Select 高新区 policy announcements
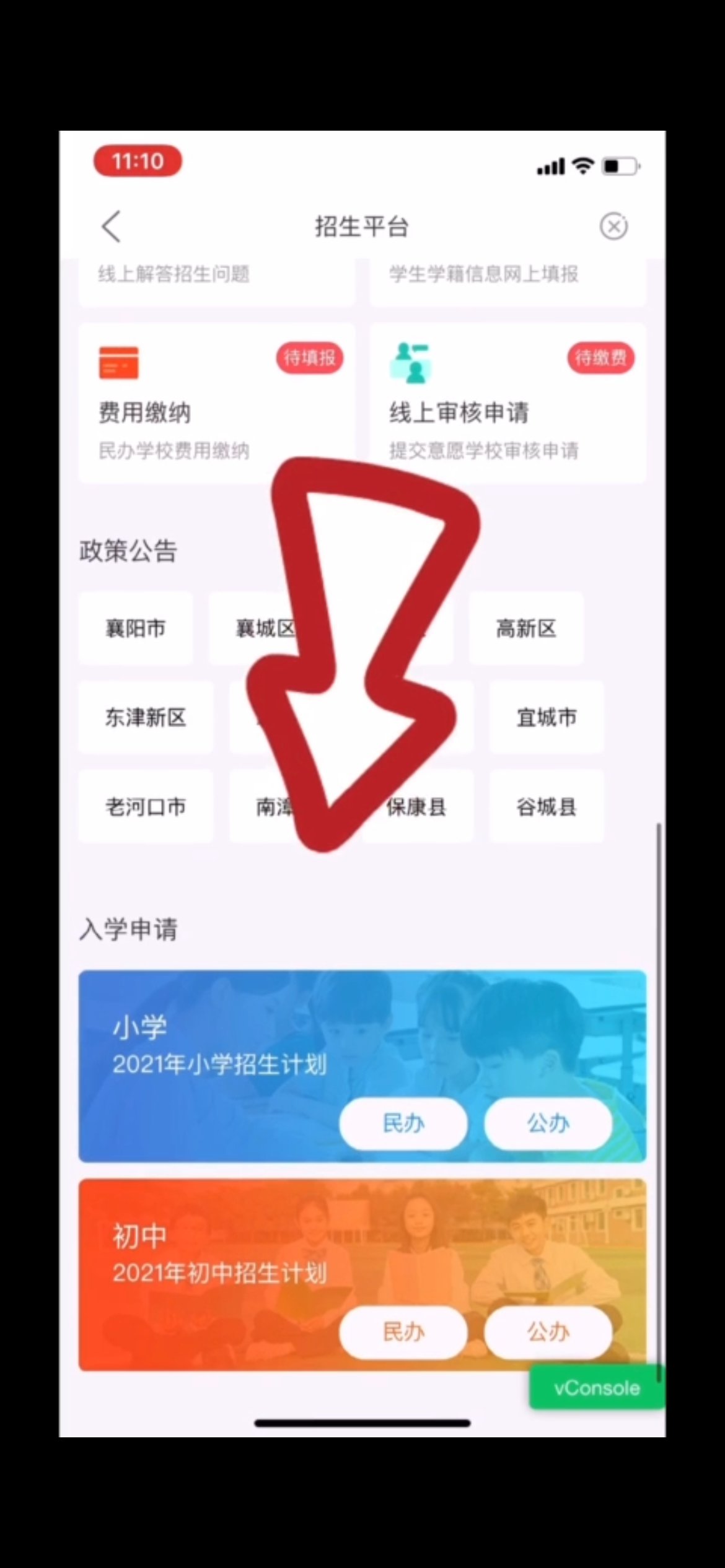 (x=525, y=628)
